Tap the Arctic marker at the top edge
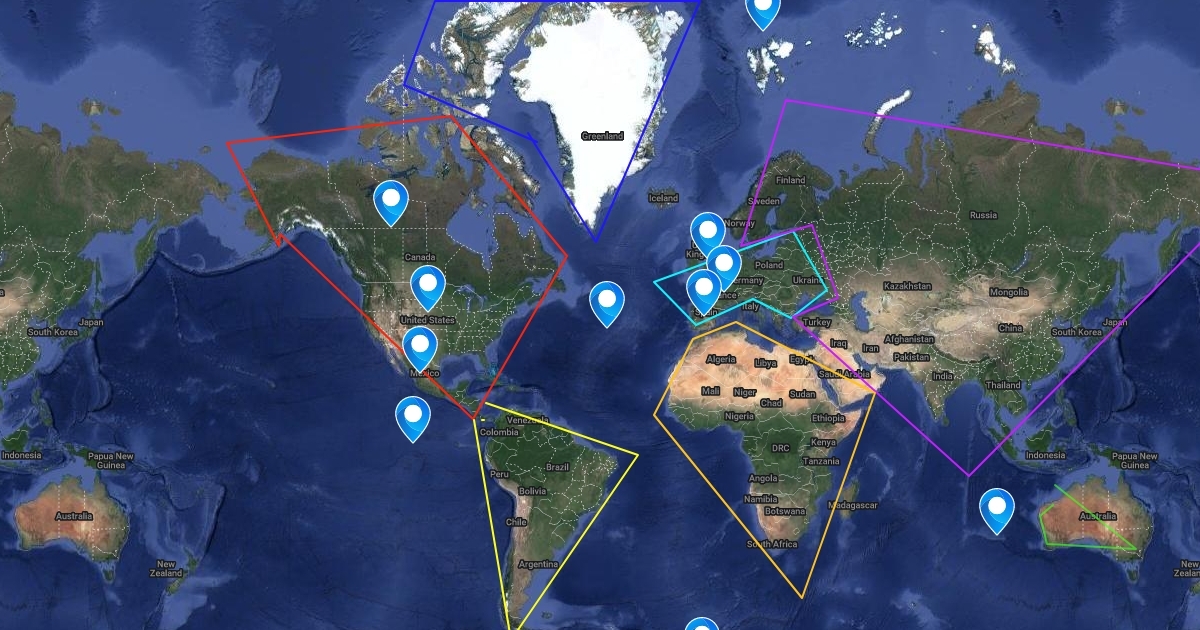Screen dimensions: 1200x630 [763, 11]
